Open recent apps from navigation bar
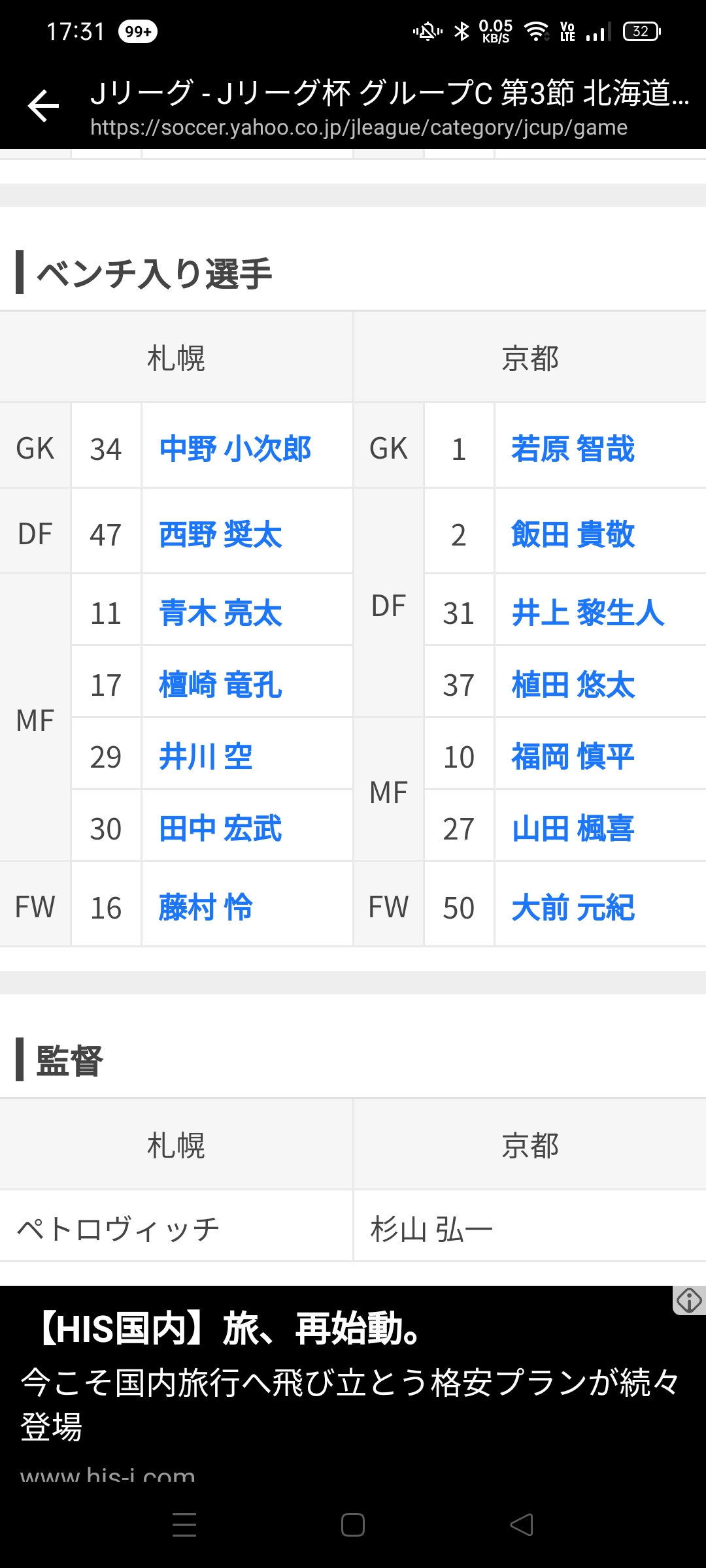 (184, 1525)
